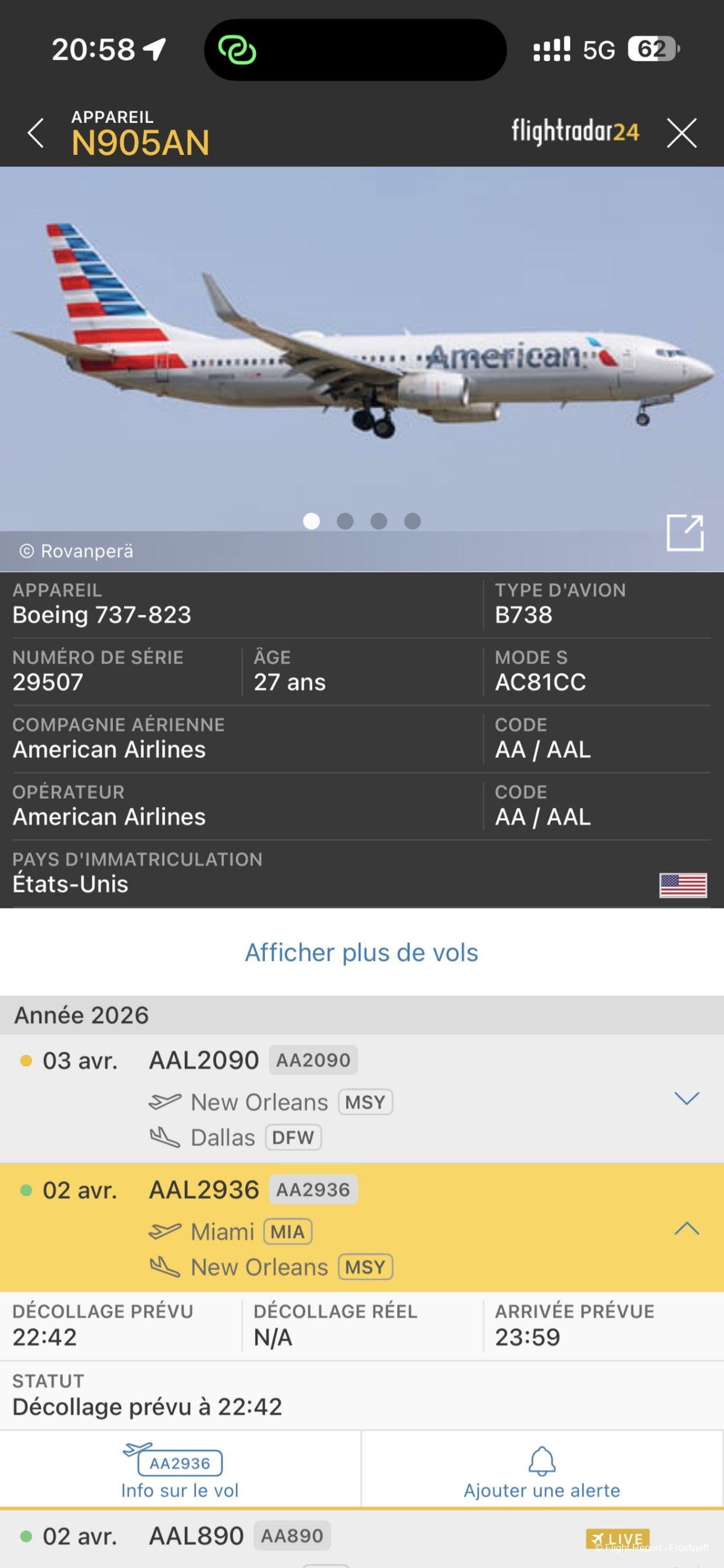The height and width of the screenshot is (1568, 724).
Task: Go back with the left arrow
Action: [x=36, y=133]
